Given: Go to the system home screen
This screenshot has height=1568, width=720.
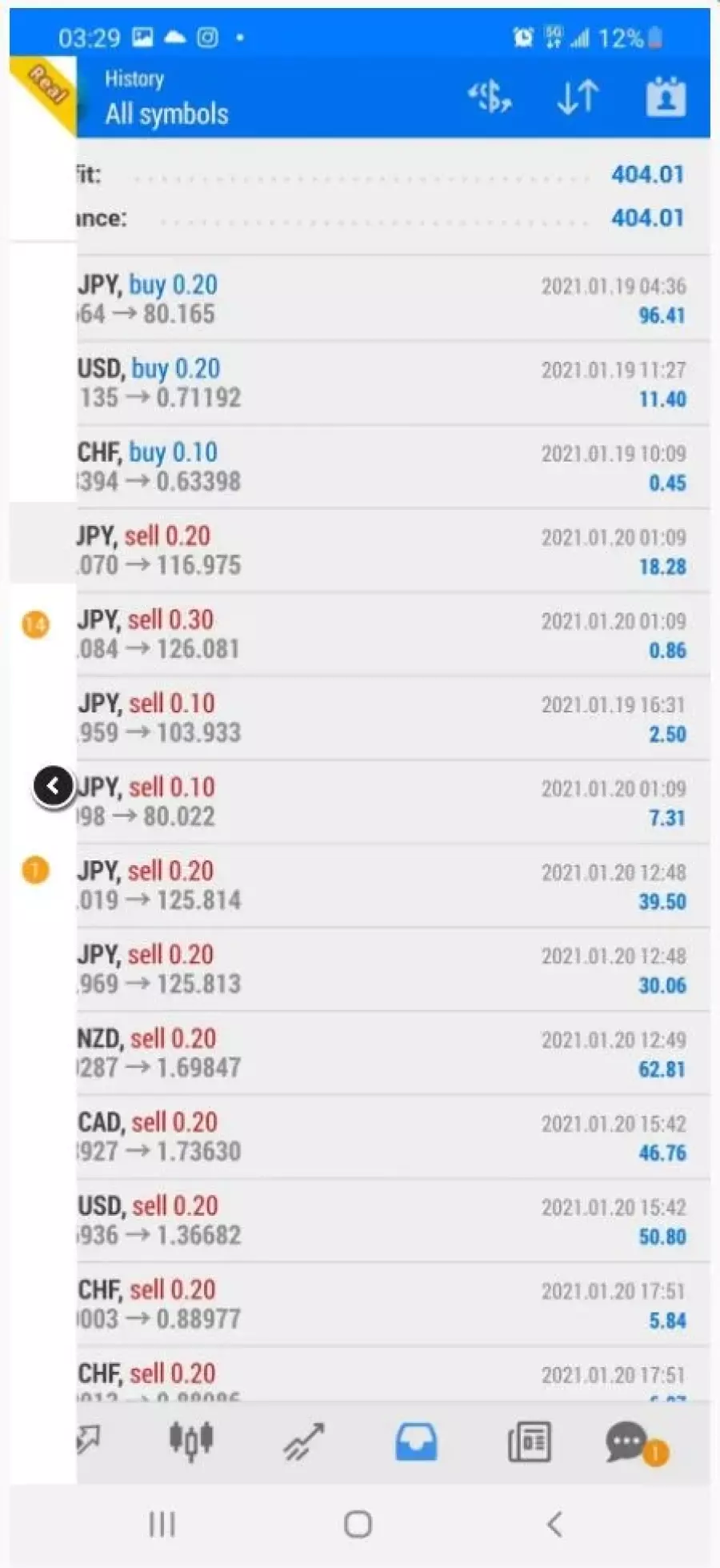Looking at the screenshot, I should pos(358,1524).
